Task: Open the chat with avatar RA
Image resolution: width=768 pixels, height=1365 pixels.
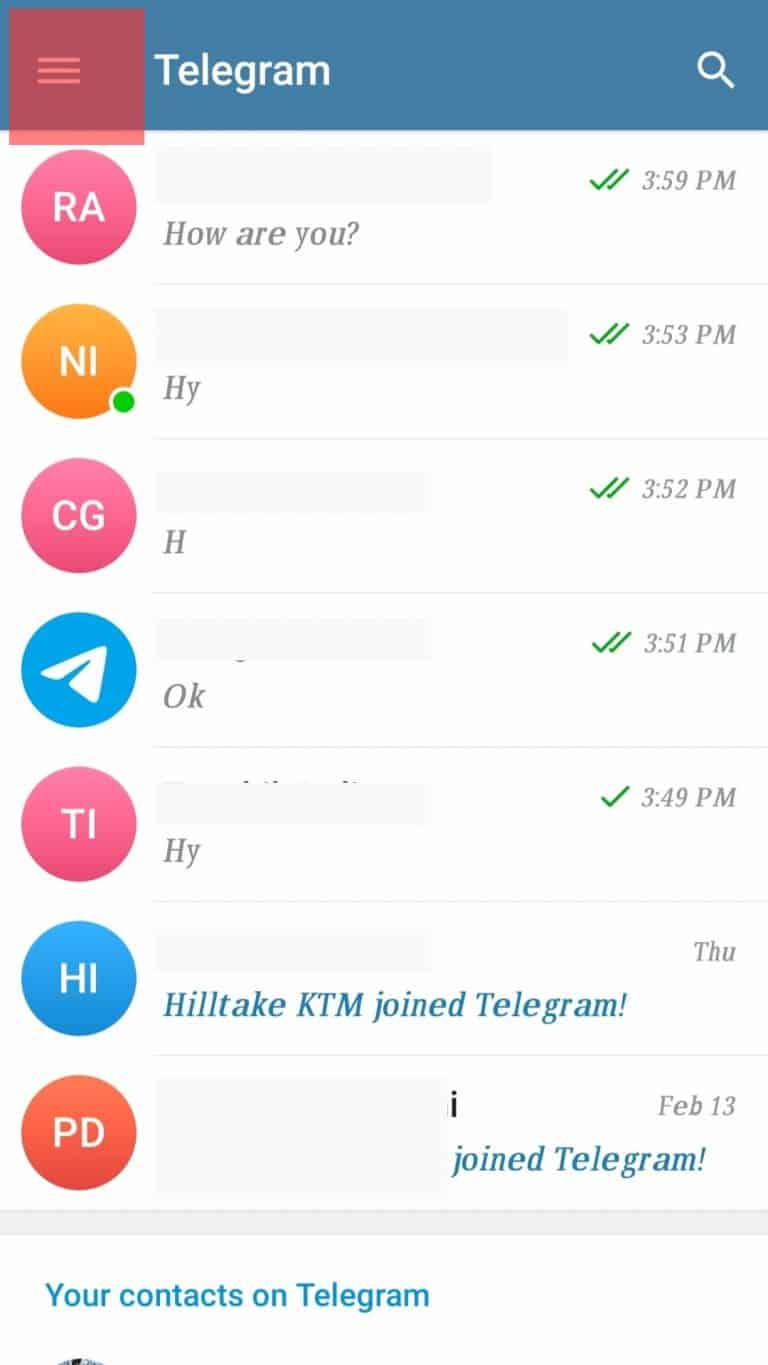Action: coord(79,207)
